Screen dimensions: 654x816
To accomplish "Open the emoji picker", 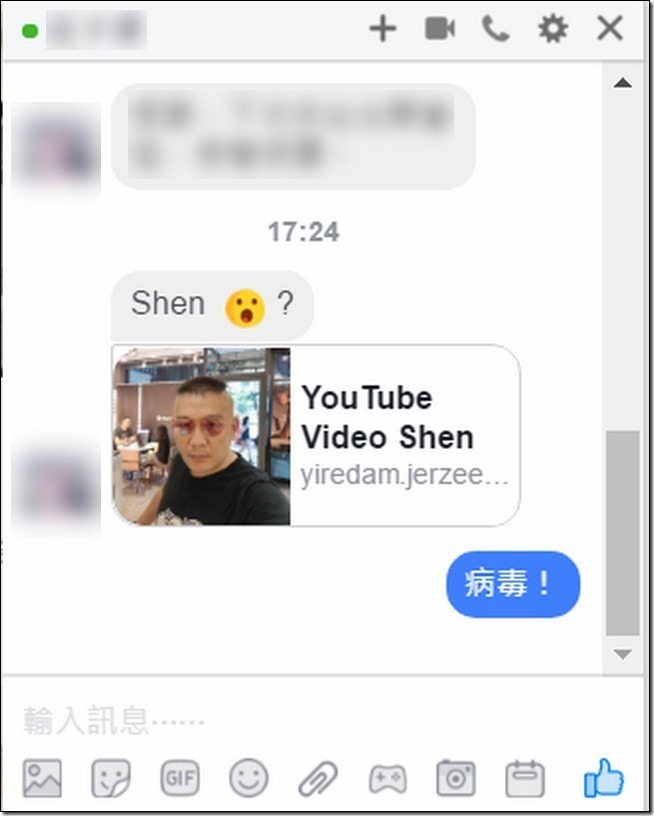I will click(x=248, y=778).
